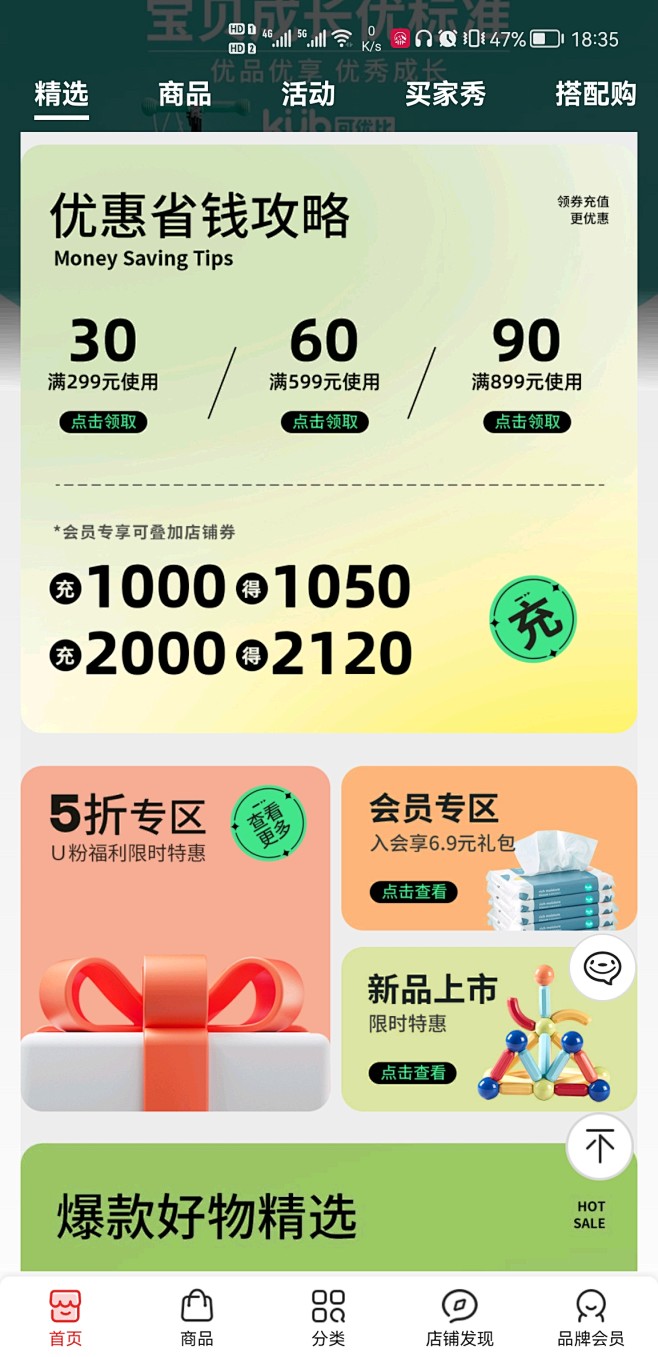The height and width of the screenshot is (1357, 658).
Task: Tap 点击查看 in the 新品上市 card
Action: [413, 1072]
